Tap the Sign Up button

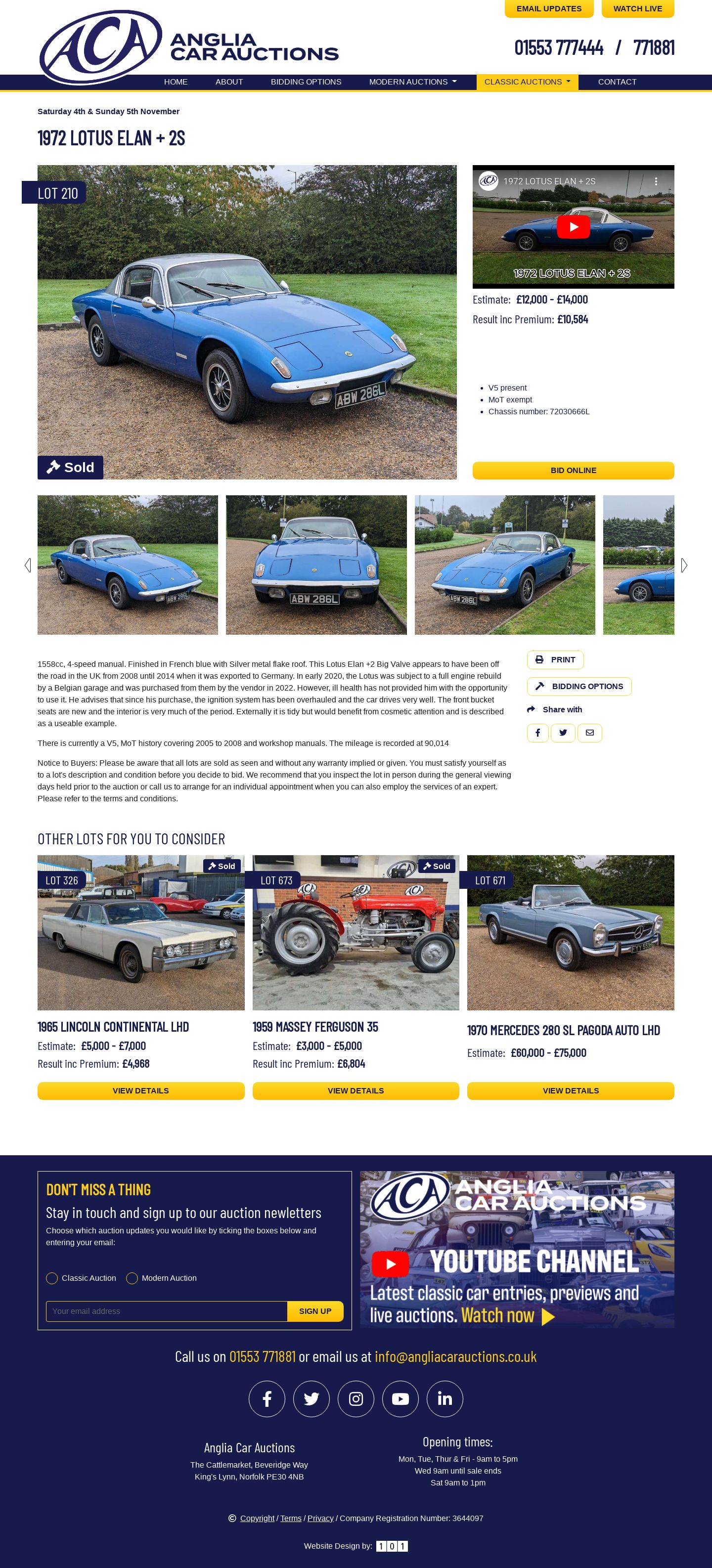315,1311
